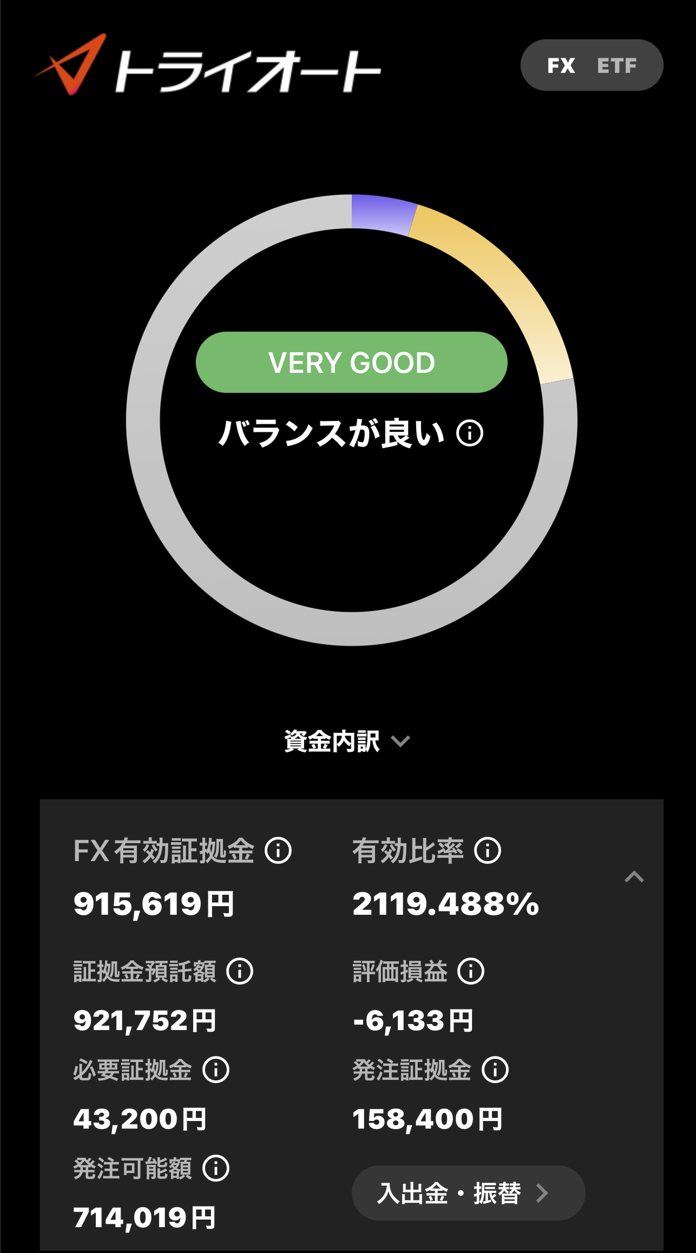Collapse the margin details panel
The height and width of the screenshot is (1253, 696).
click(634, 877)
